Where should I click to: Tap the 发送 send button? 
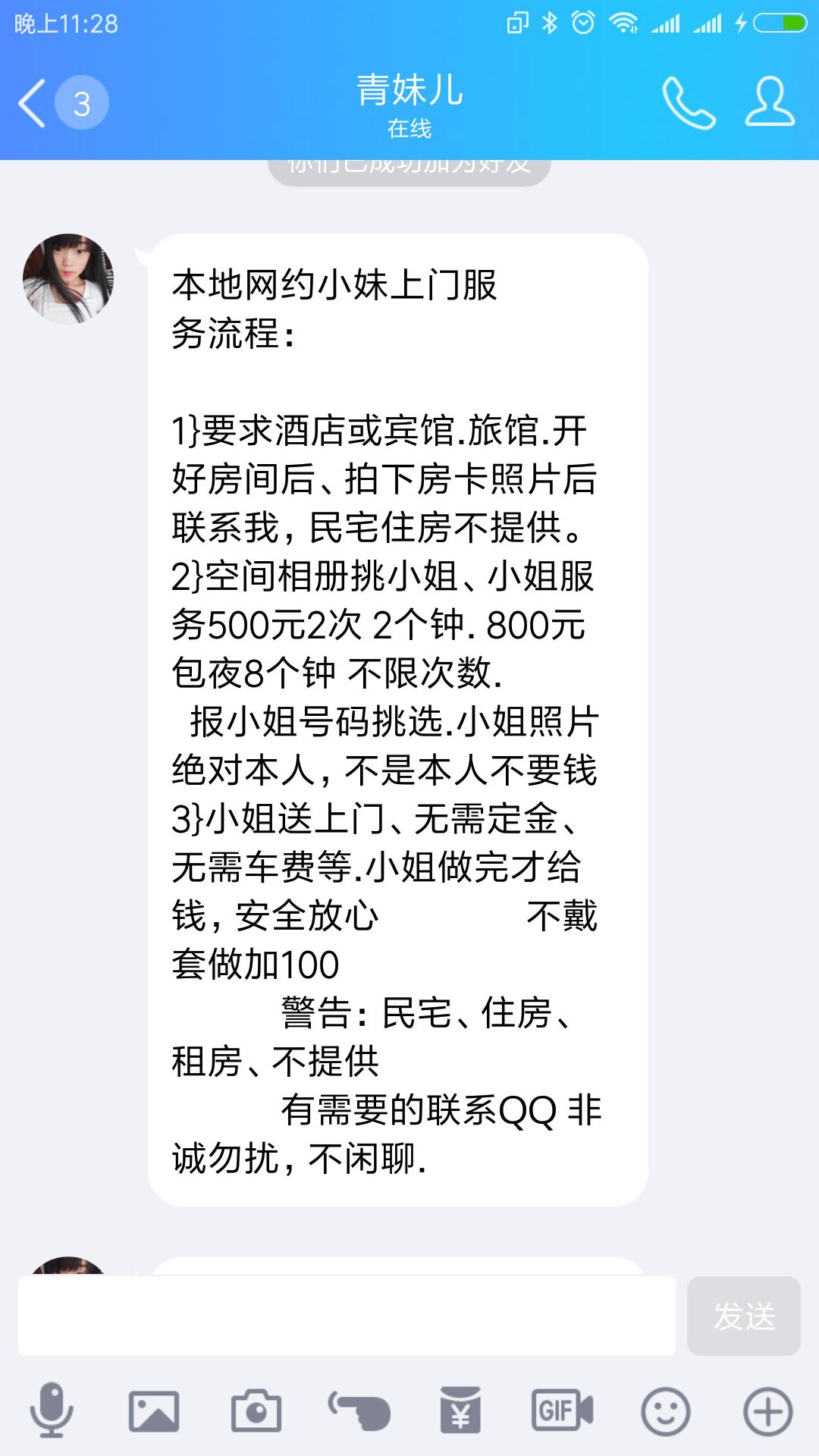pyautogui.click(x=743, y=1316)
